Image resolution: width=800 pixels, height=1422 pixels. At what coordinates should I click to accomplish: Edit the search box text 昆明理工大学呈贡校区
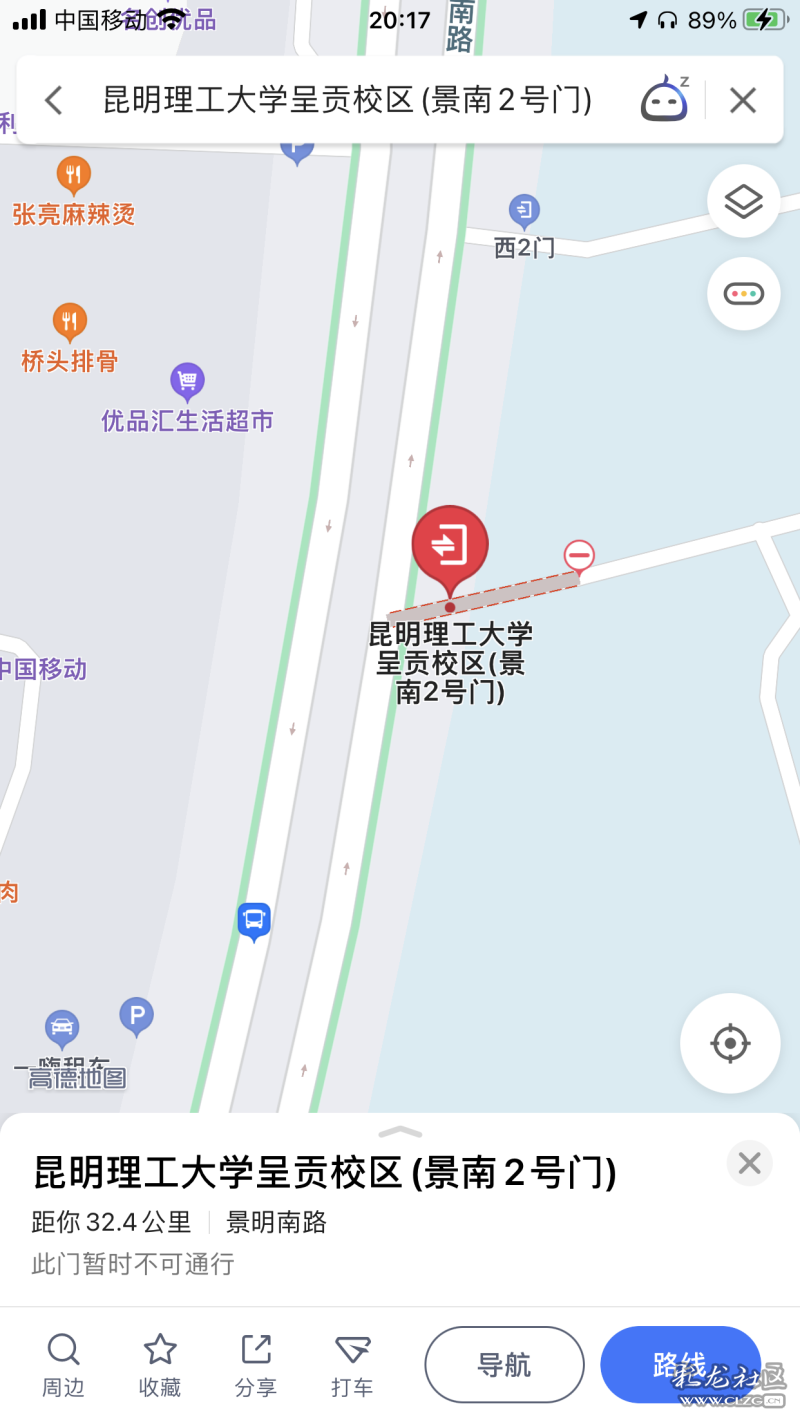[x=348, y=100]
